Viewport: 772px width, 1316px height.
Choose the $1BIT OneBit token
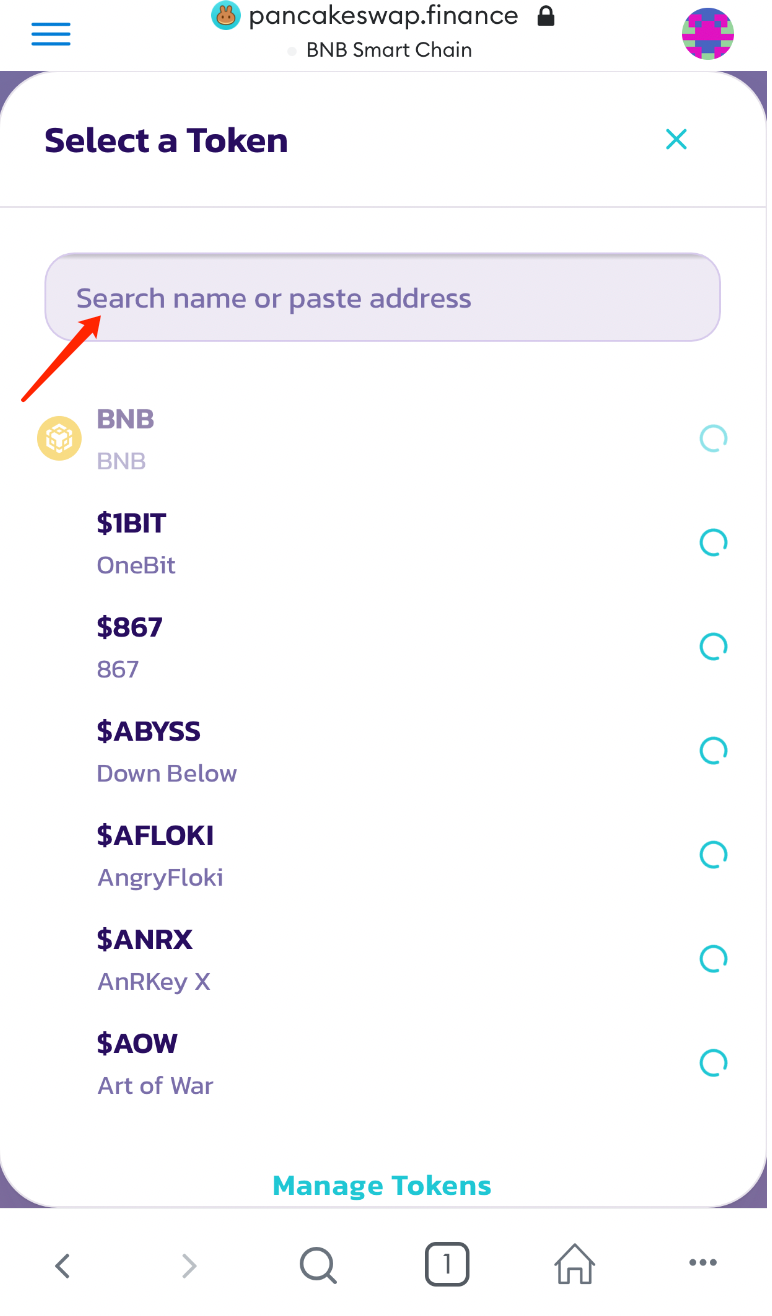tap(382, 543)
